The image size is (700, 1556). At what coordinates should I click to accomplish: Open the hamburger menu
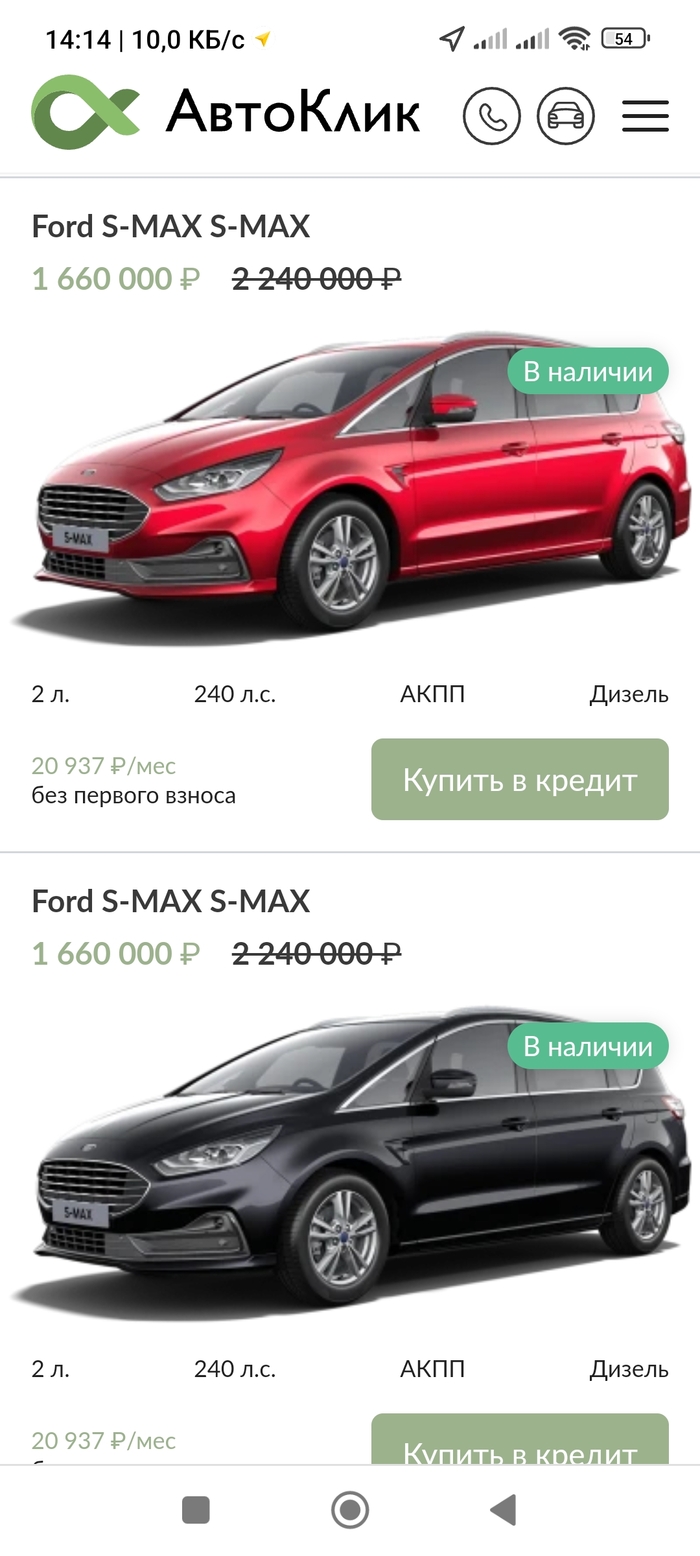pyautogui.click(x=645, y=116)
